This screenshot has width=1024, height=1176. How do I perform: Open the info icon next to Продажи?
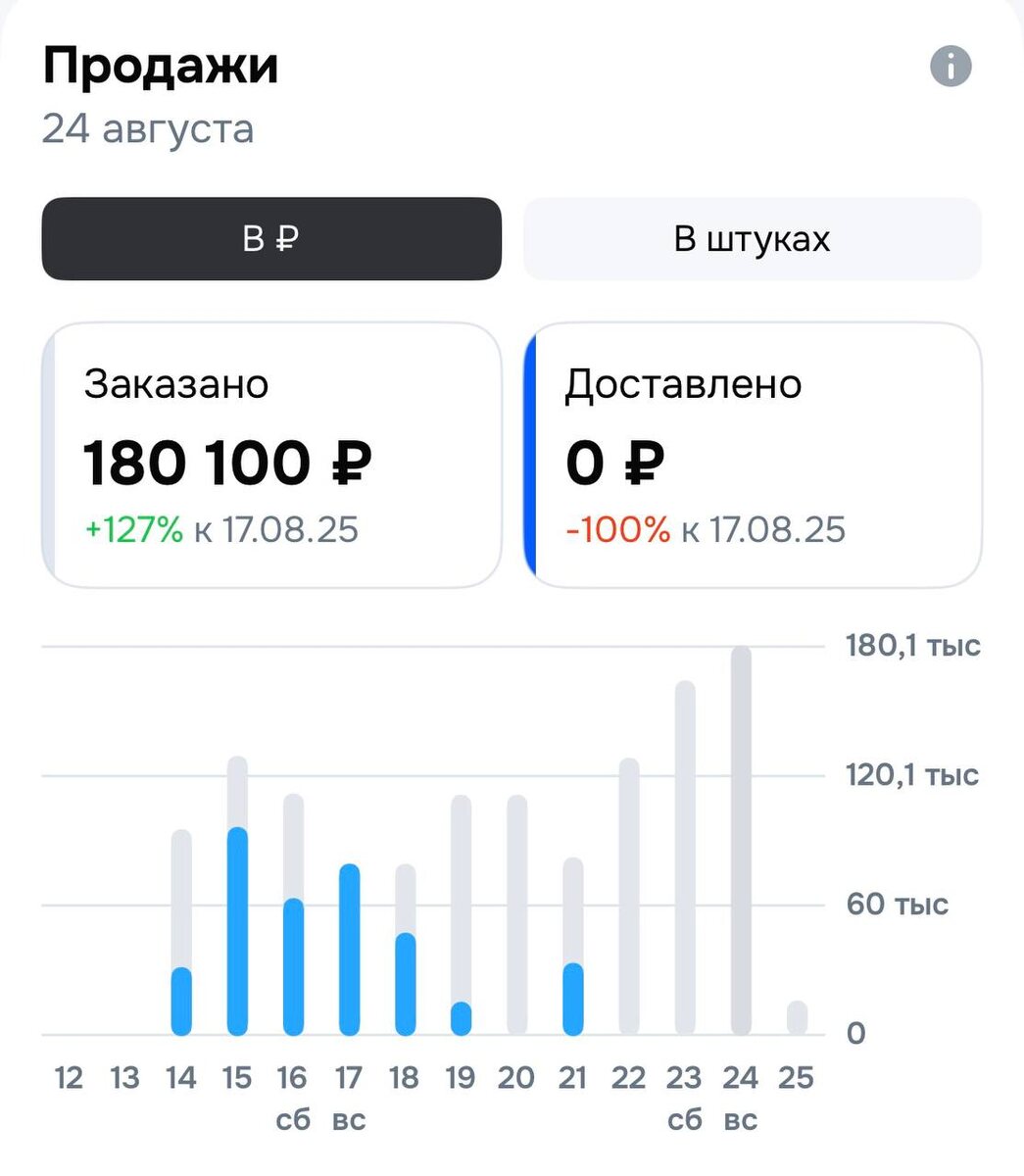pyautogui.click(x=950, y=67)
